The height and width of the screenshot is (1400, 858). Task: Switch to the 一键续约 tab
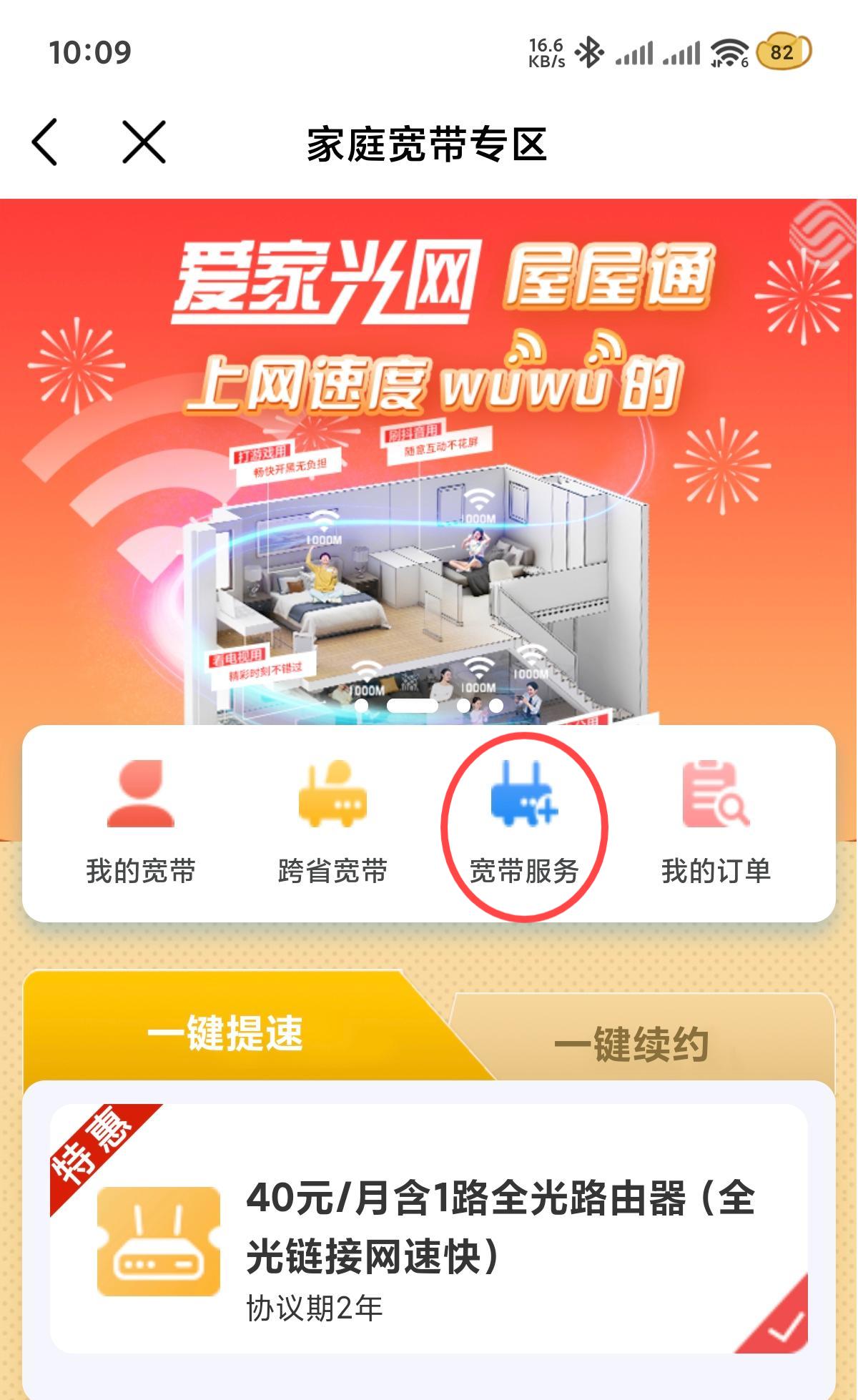point(632,1044)
